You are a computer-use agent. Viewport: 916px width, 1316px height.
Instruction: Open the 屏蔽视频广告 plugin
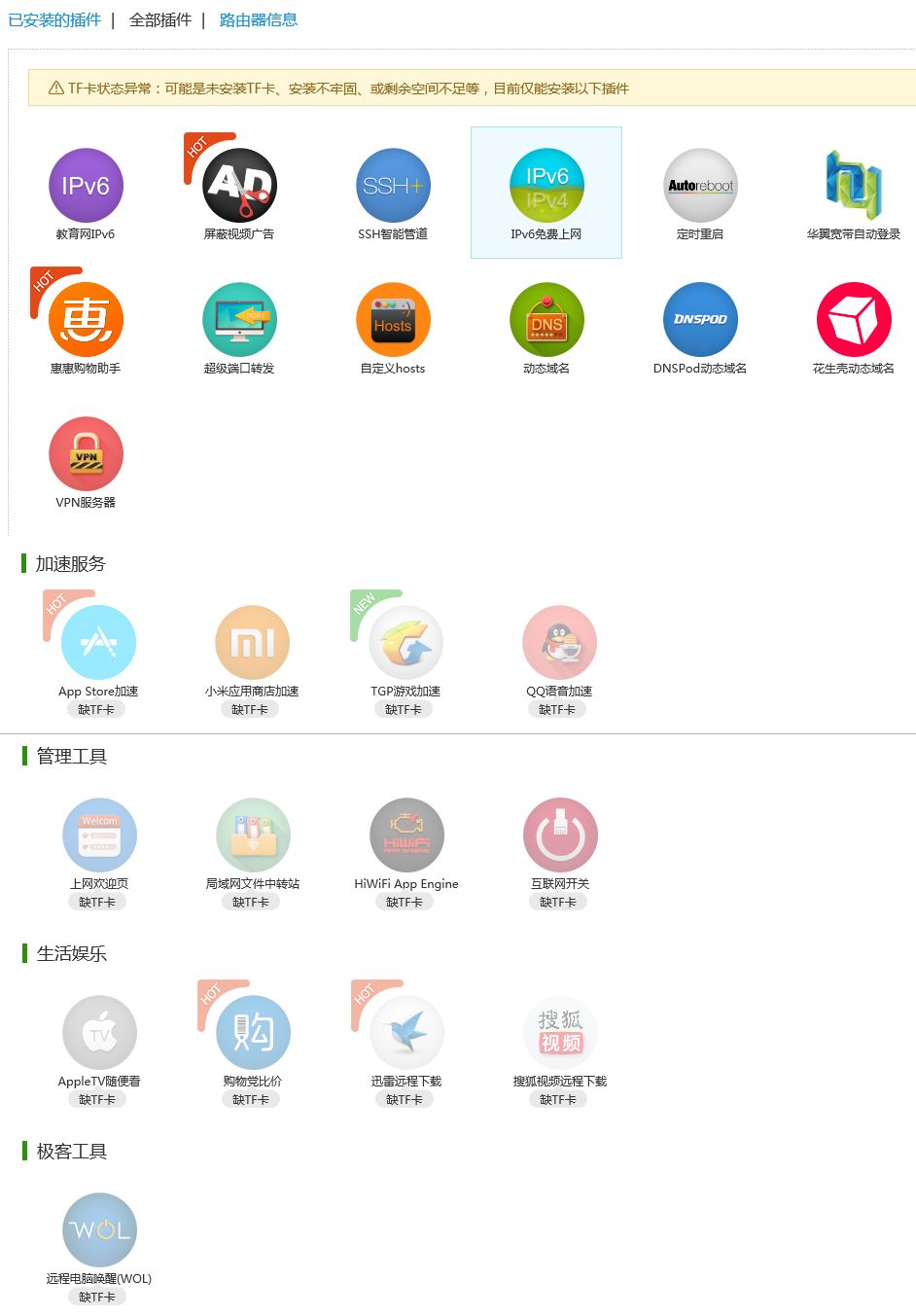pos(239,186)
